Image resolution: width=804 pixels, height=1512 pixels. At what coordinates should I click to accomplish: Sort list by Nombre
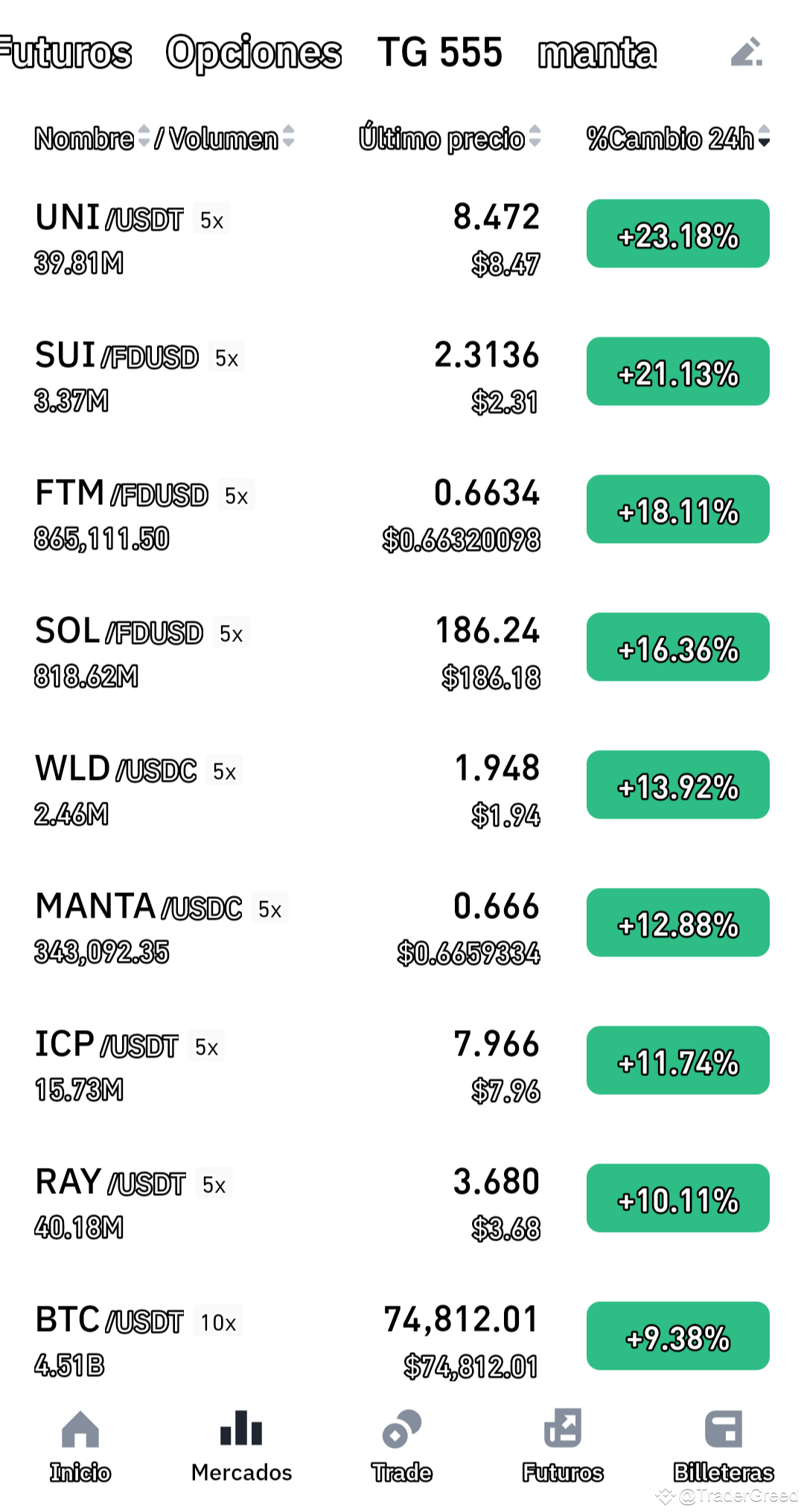point(92,138)
